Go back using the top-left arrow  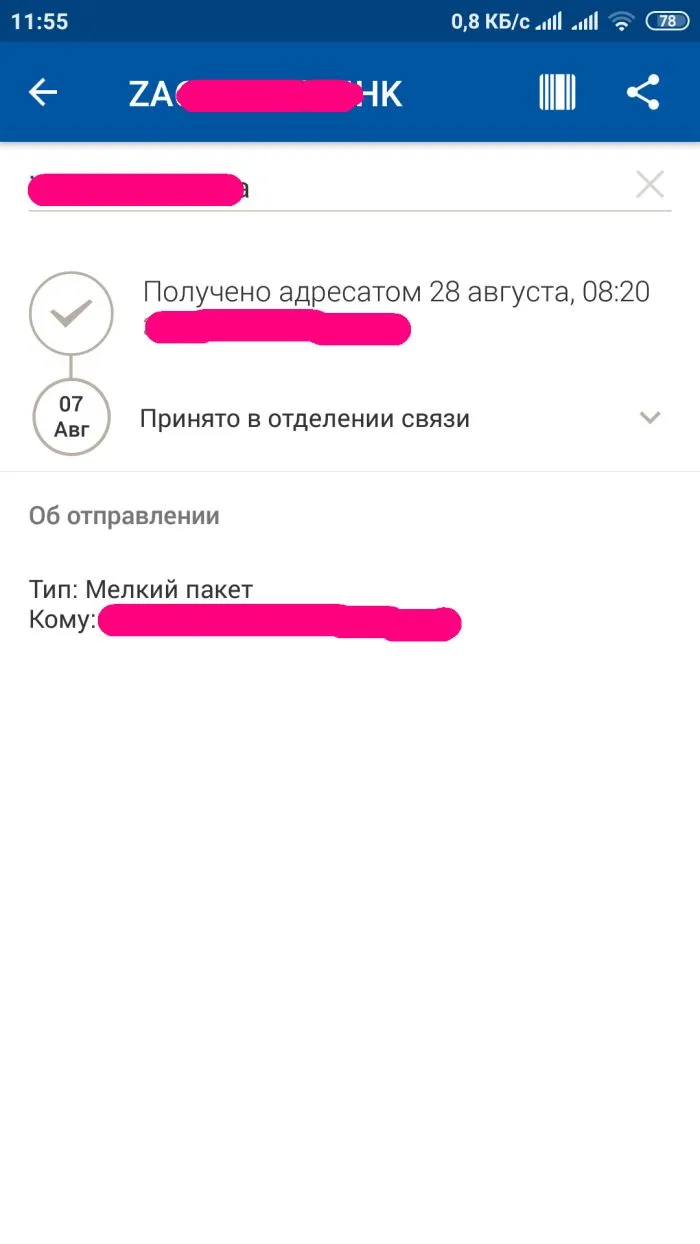click(43, 93)
